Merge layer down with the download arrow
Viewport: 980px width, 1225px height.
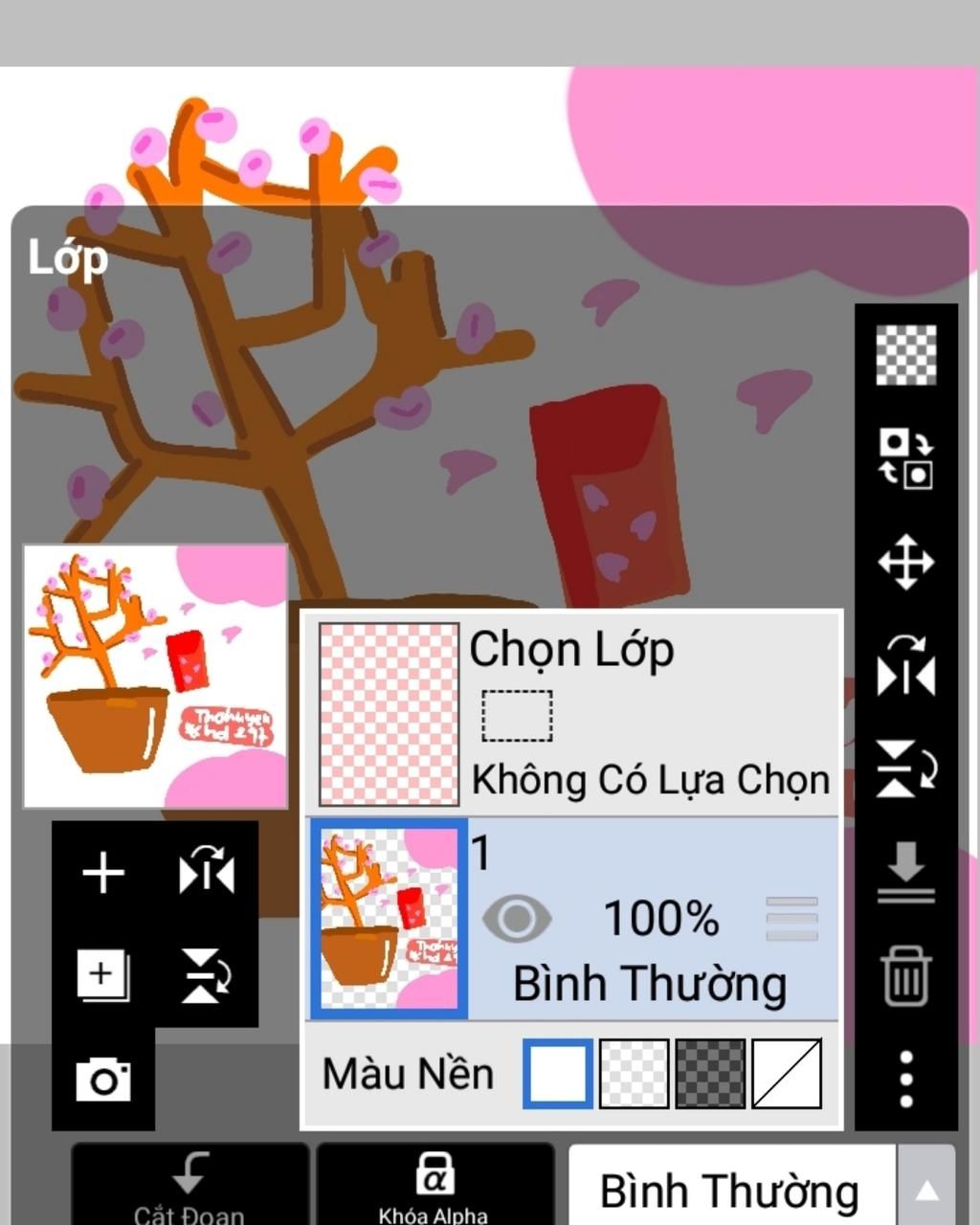click(x=906, y=872)
